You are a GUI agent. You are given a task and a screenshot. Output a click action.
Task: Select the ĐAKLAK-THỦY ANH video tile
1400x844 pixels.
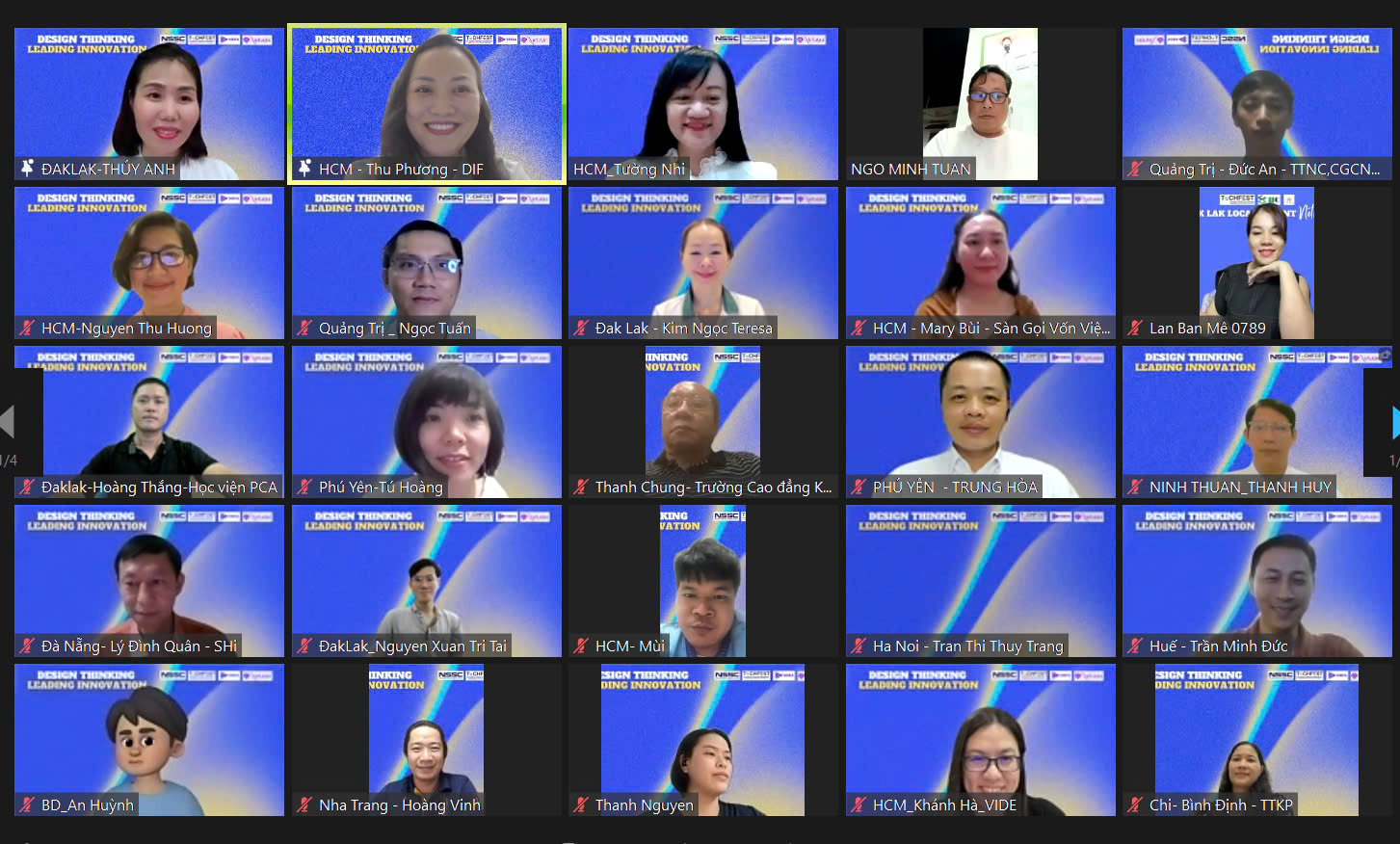(149, 104)
